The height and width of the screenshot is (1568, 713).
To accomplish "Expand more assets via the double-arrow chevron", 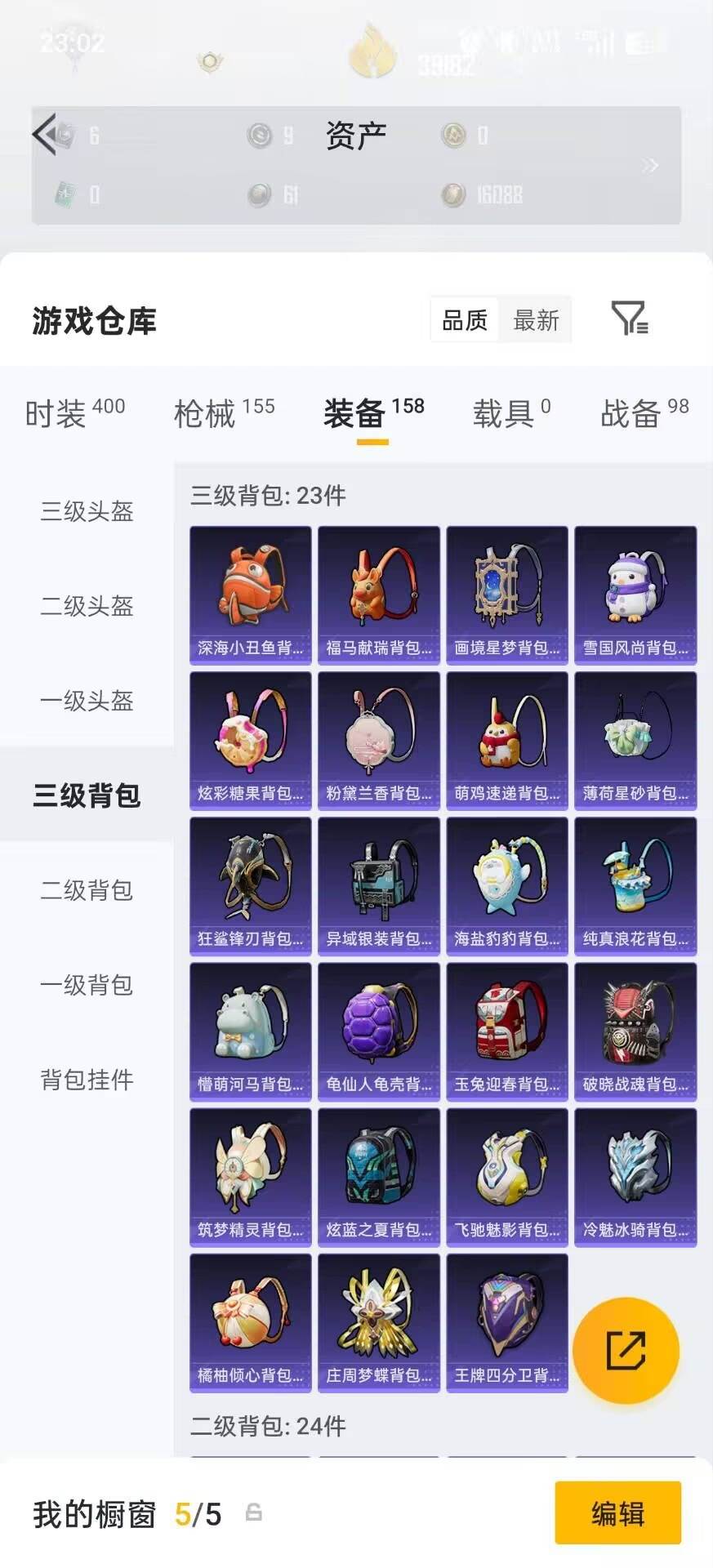I will pyautogui.click(x=651, y=165).
